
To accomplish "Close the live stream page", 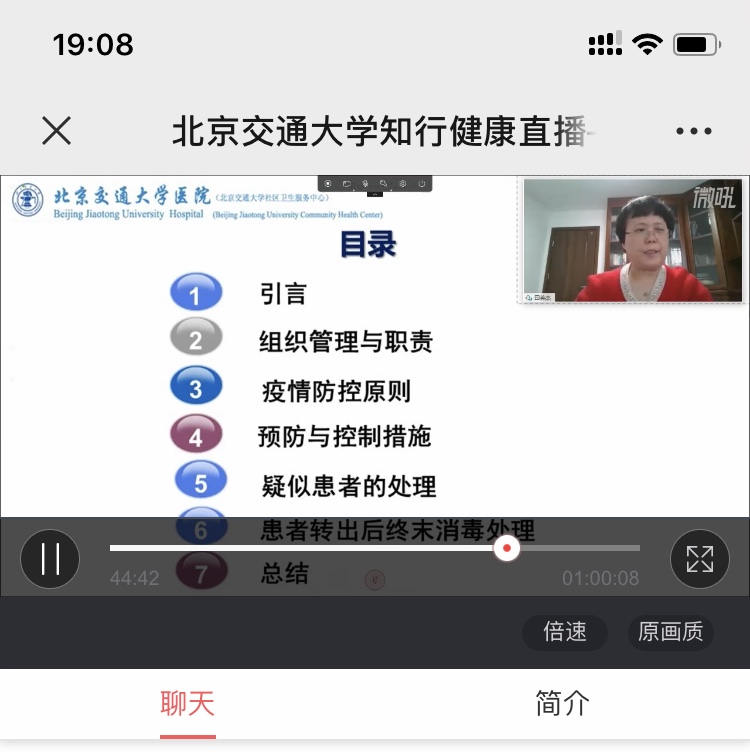I will [57, 131].
